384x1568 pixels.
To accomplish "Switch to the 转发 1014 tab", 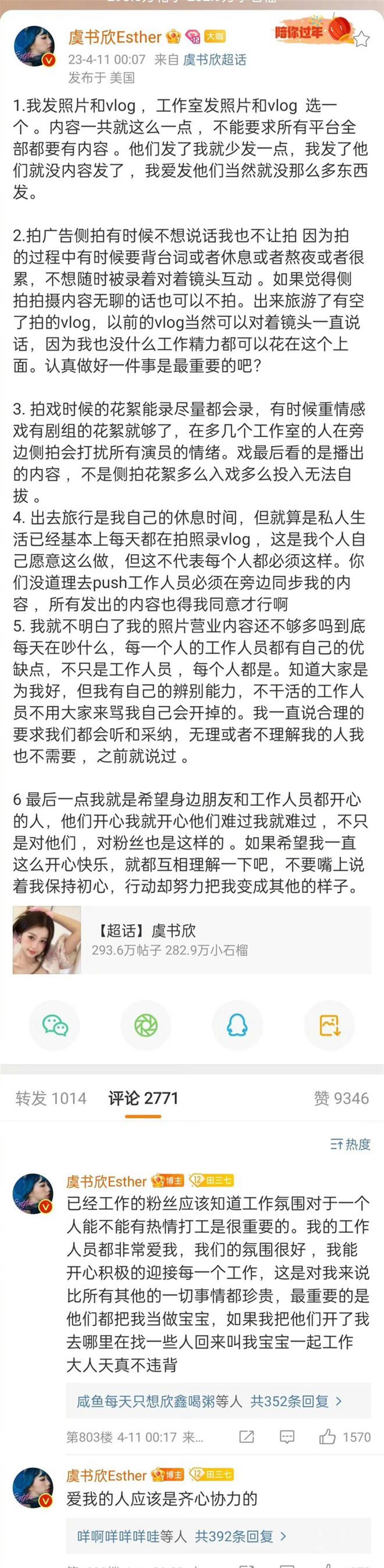I will [x=51, y=1098].
